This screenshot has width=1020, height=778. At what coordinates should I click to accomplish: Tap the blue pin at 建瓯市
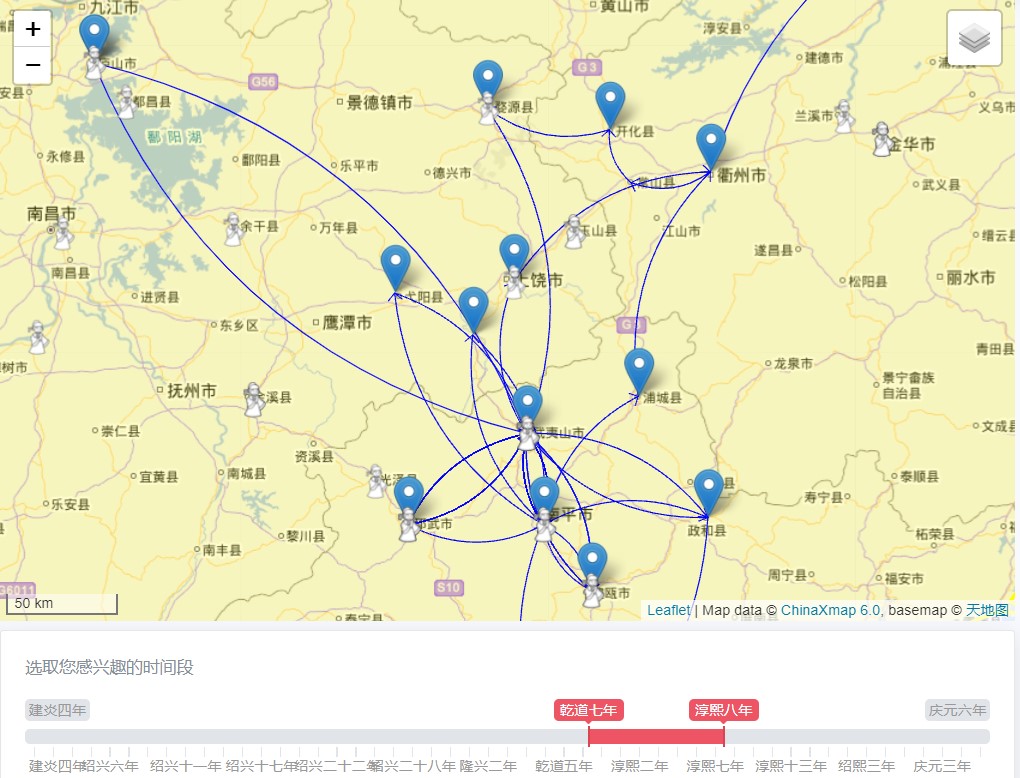point(592,562)
